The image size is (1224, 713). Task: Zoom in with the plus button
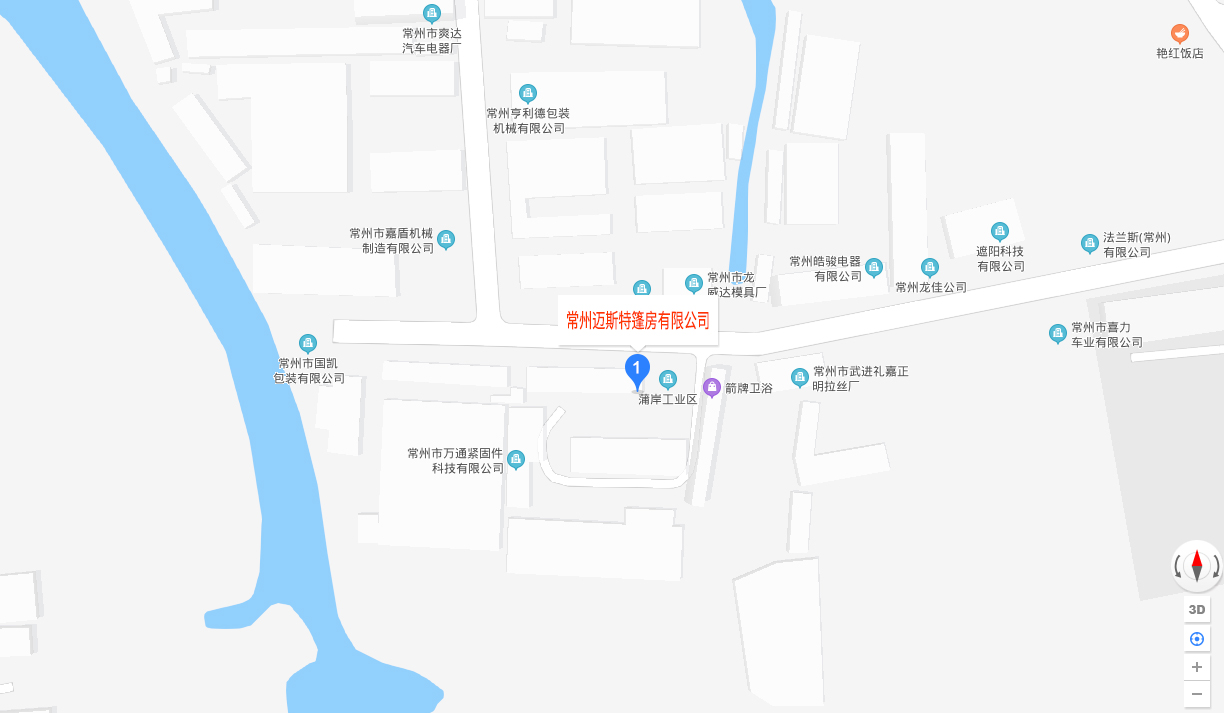pyautogui.click(x=1196, y=666)
